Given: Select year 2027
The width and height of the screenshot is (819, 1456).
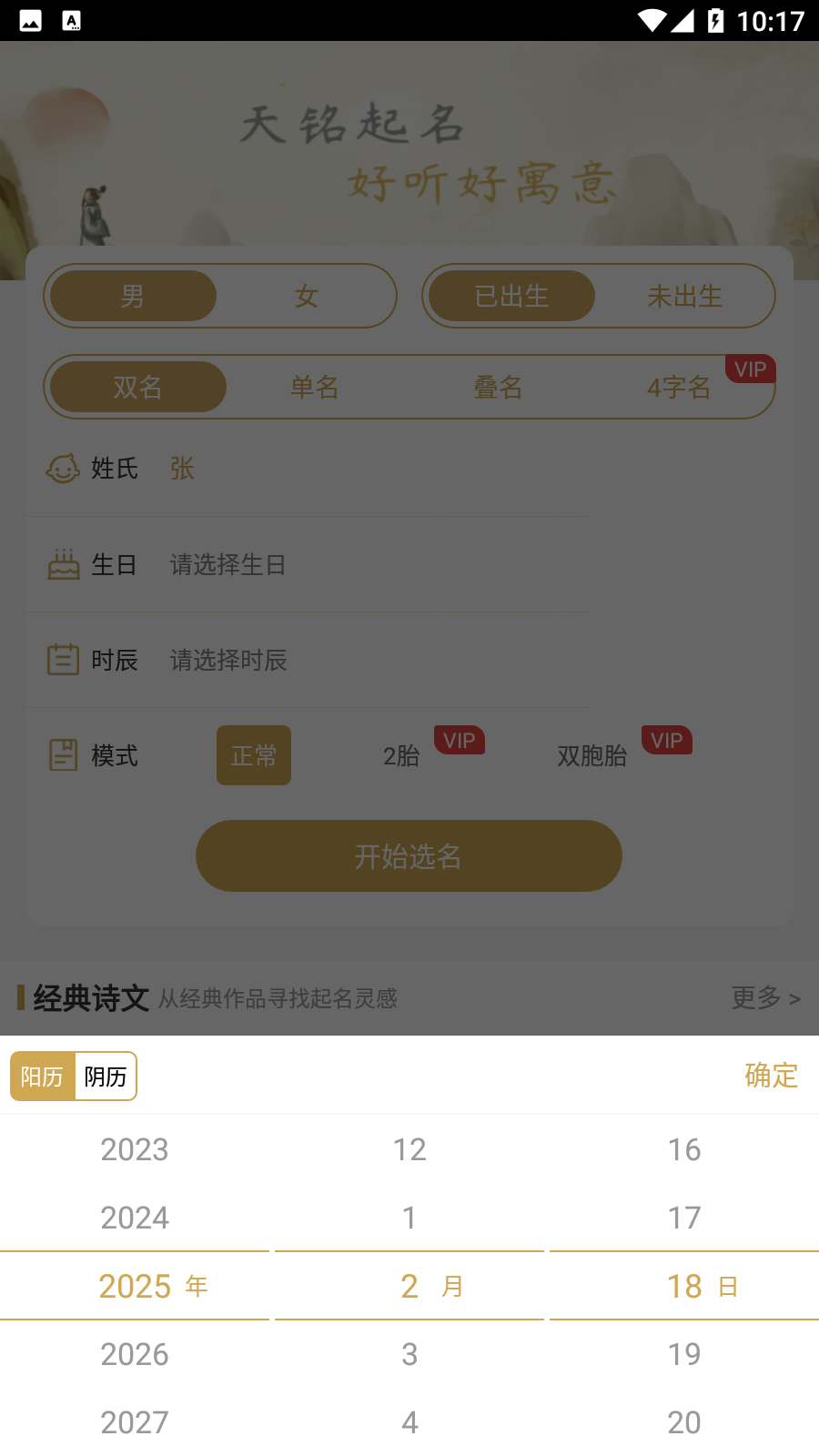Looking at the screenshot, I should pos(135,1422).
